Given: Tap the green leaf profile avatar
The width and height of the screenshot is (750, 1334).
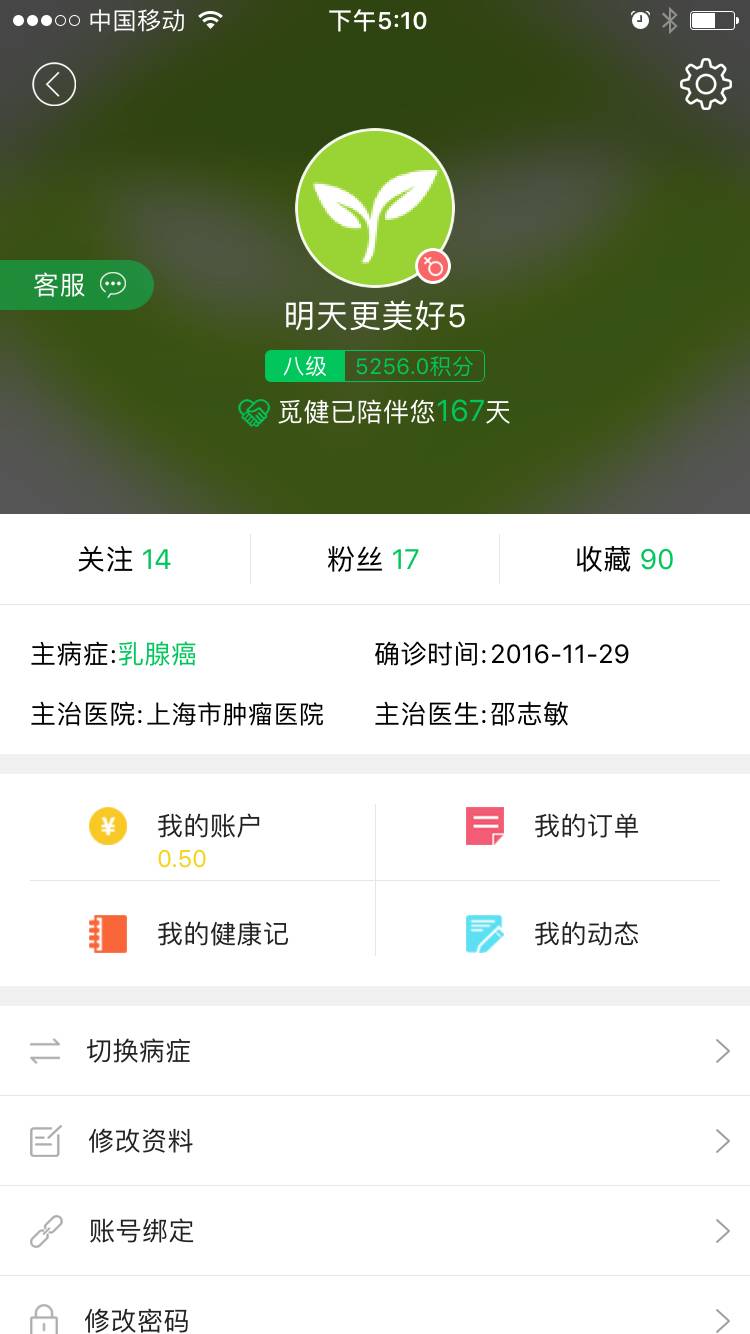Looking at the screenshot, I should click(374, 208).
